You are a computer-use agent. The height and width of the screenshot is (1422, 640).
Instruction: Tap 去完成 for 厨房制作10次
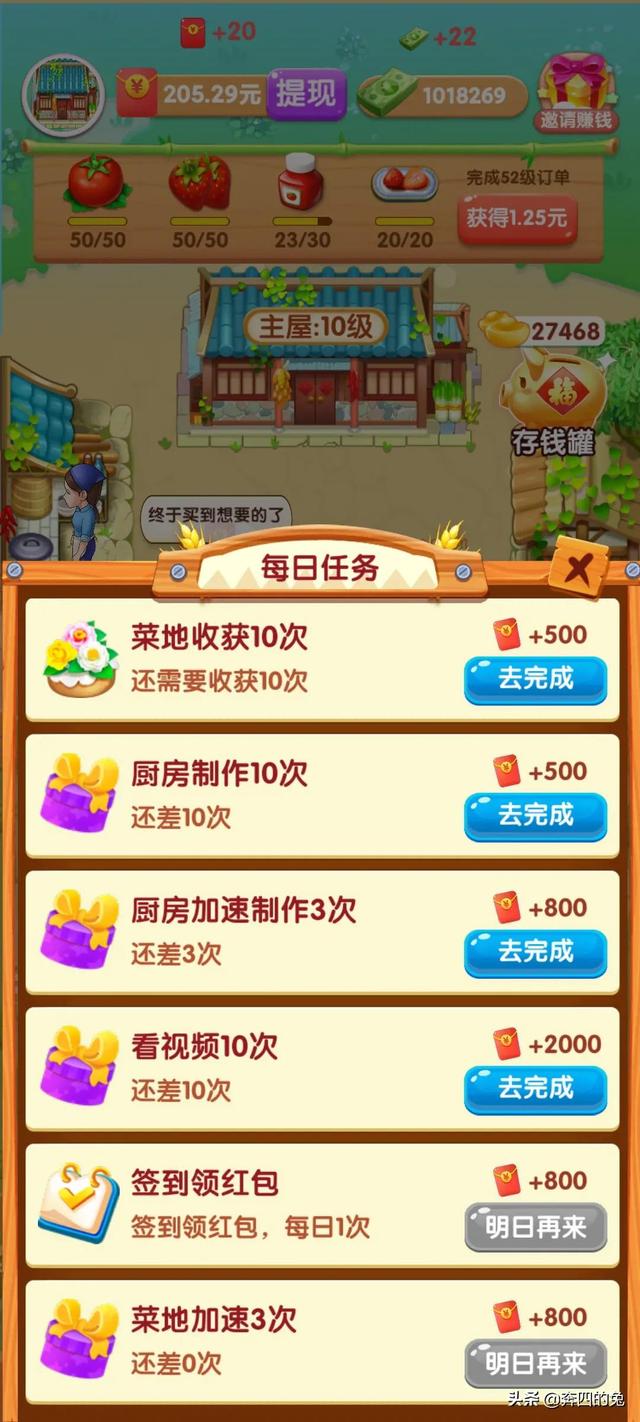(x=535, y=816)
